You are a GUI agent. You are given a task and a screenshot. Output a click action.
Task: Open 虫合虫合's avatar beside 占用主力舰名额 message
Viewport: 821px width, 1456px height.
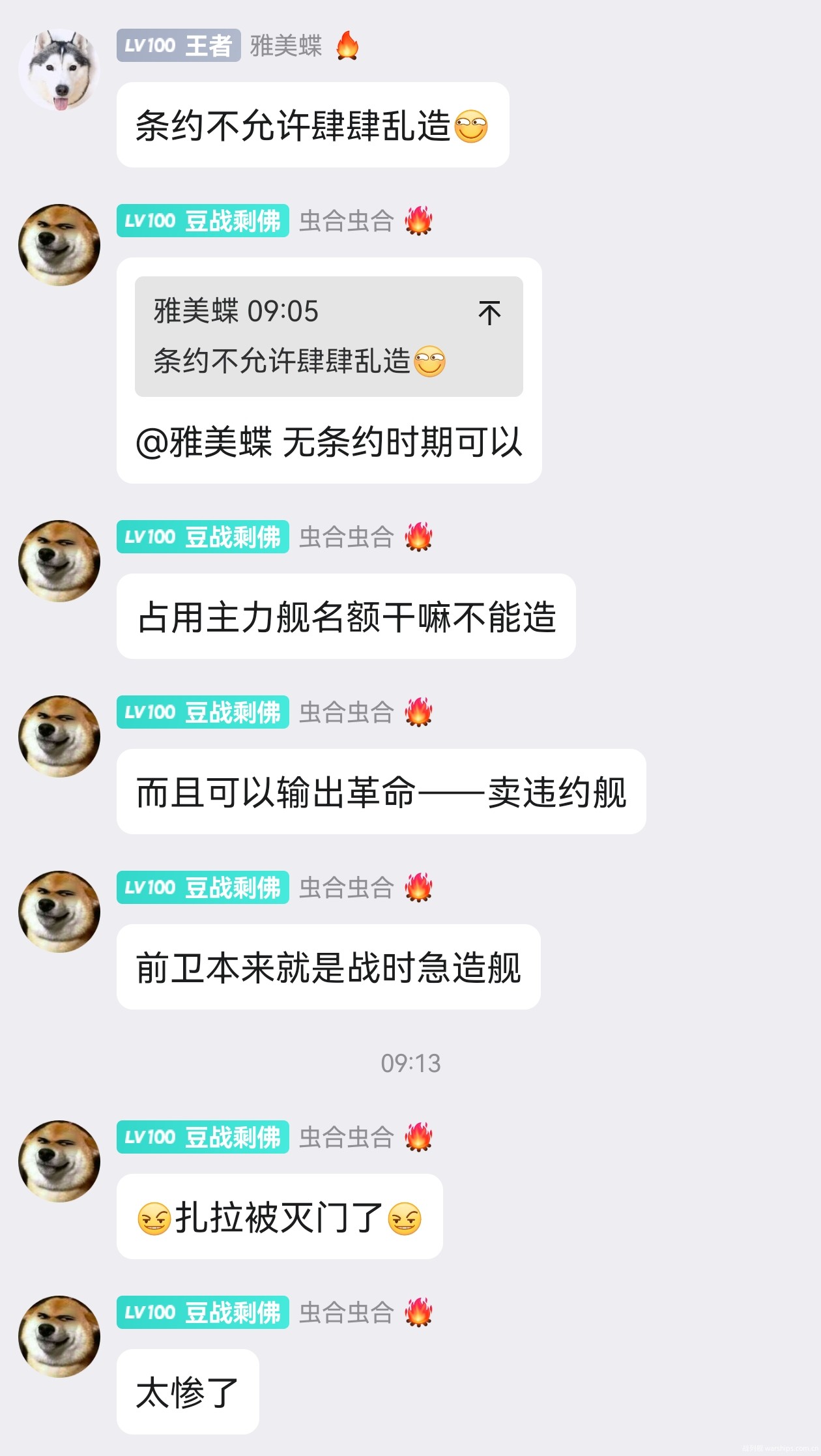click(x=59, y=561)
